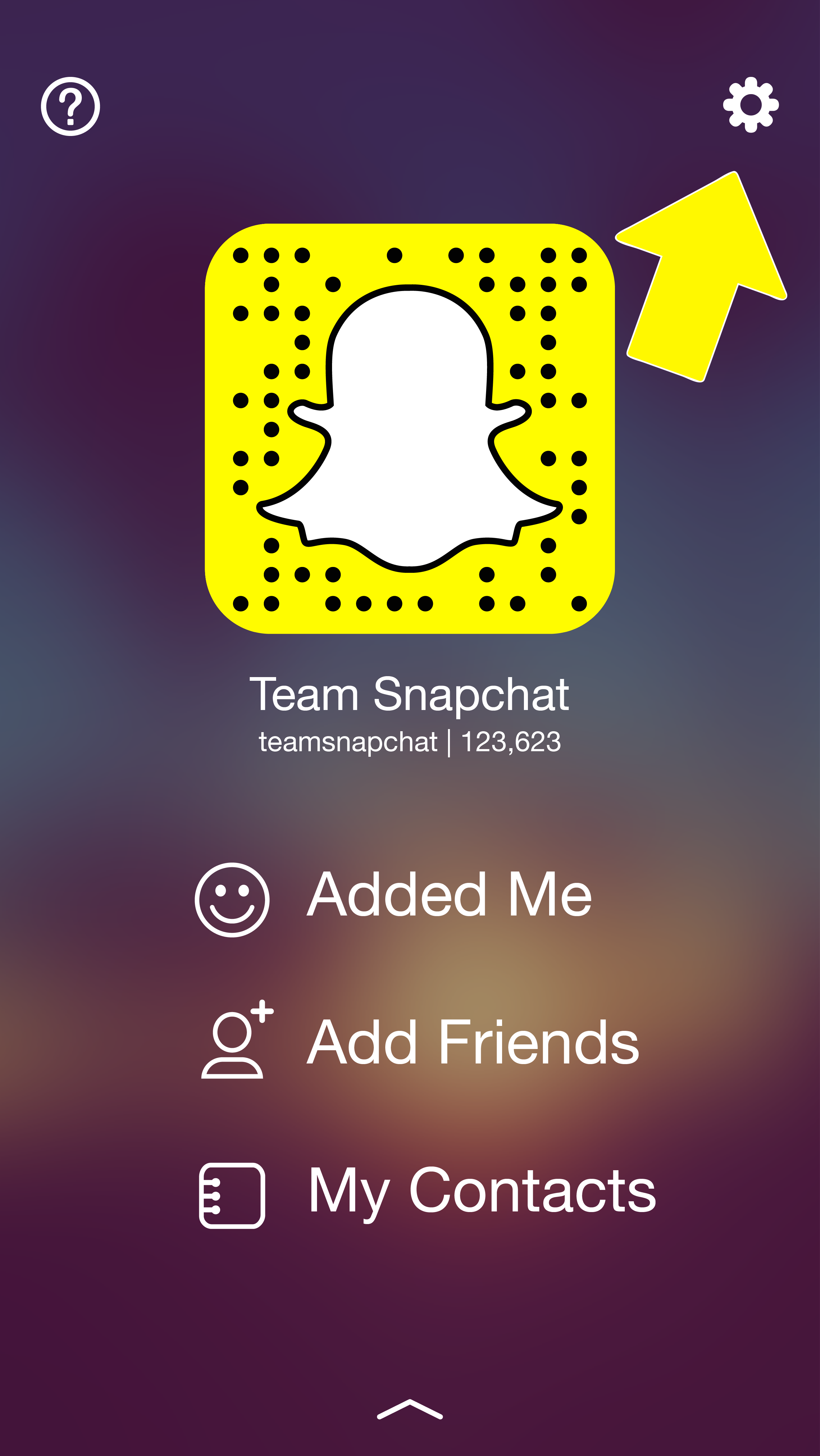The image size is (820, 1456).
Task: Select Add Friends
Action: coord(420,1042)
